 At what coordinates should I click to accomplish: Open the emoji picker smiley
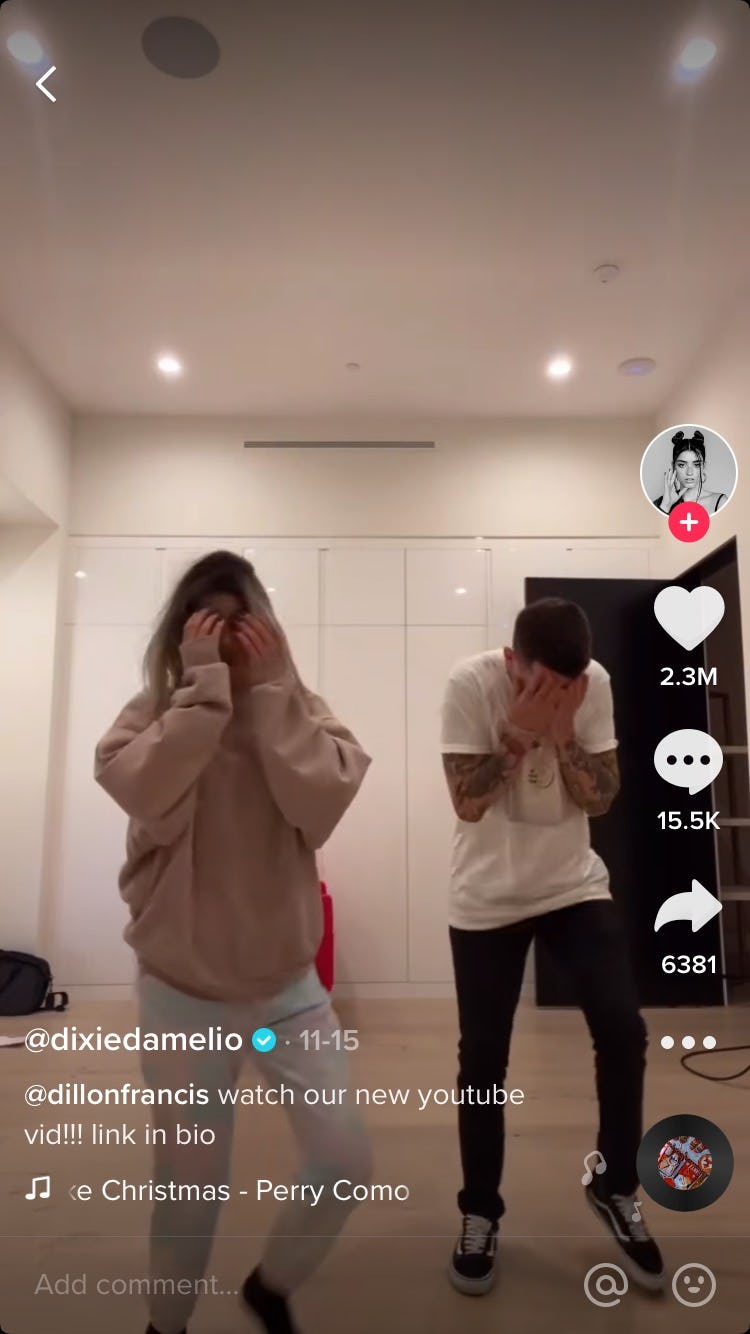[693, 1285]
